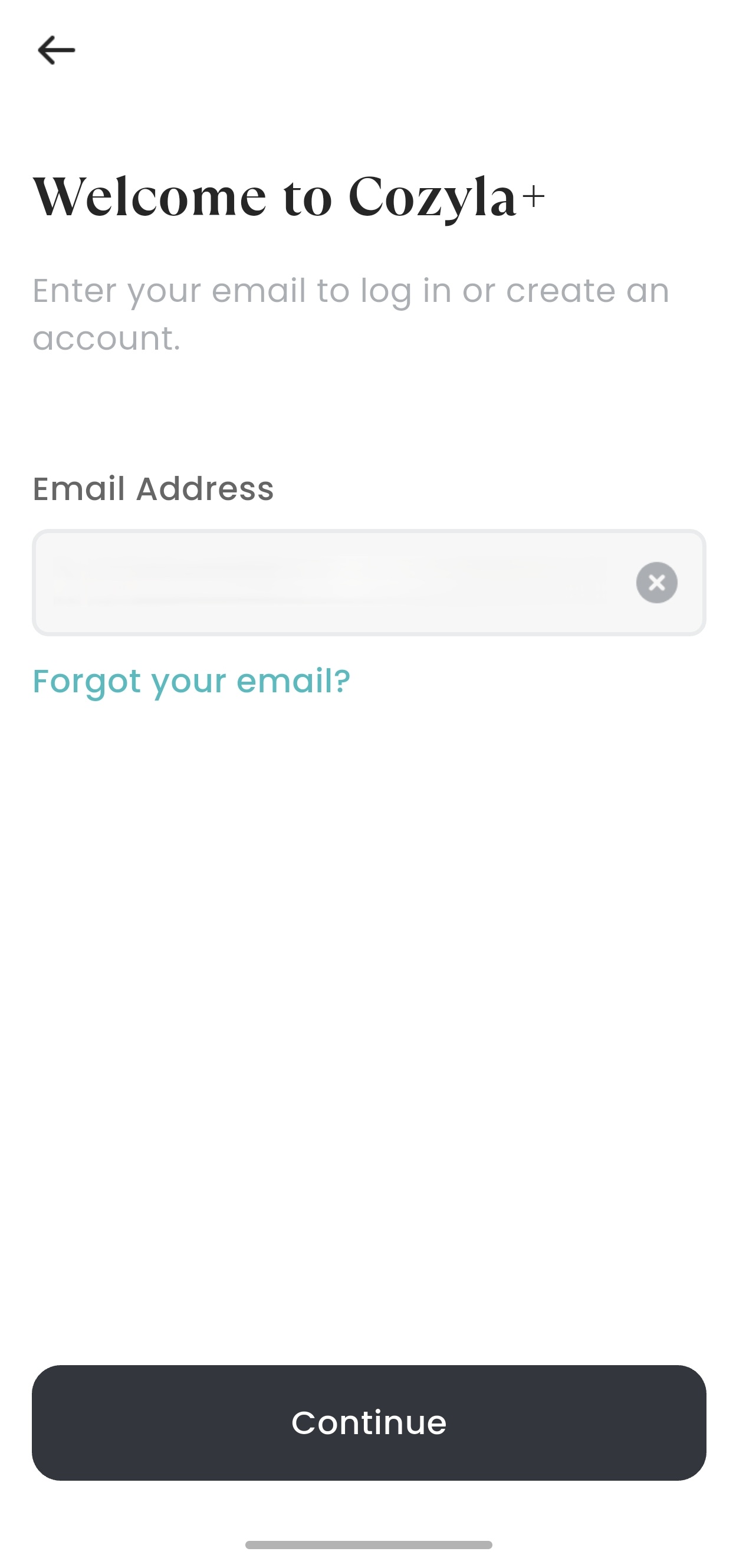Go back using the arrow icon
Image resolution: width=746 pixels, height=1568 pixels.
pyautogui.click(x=56, y=50)
